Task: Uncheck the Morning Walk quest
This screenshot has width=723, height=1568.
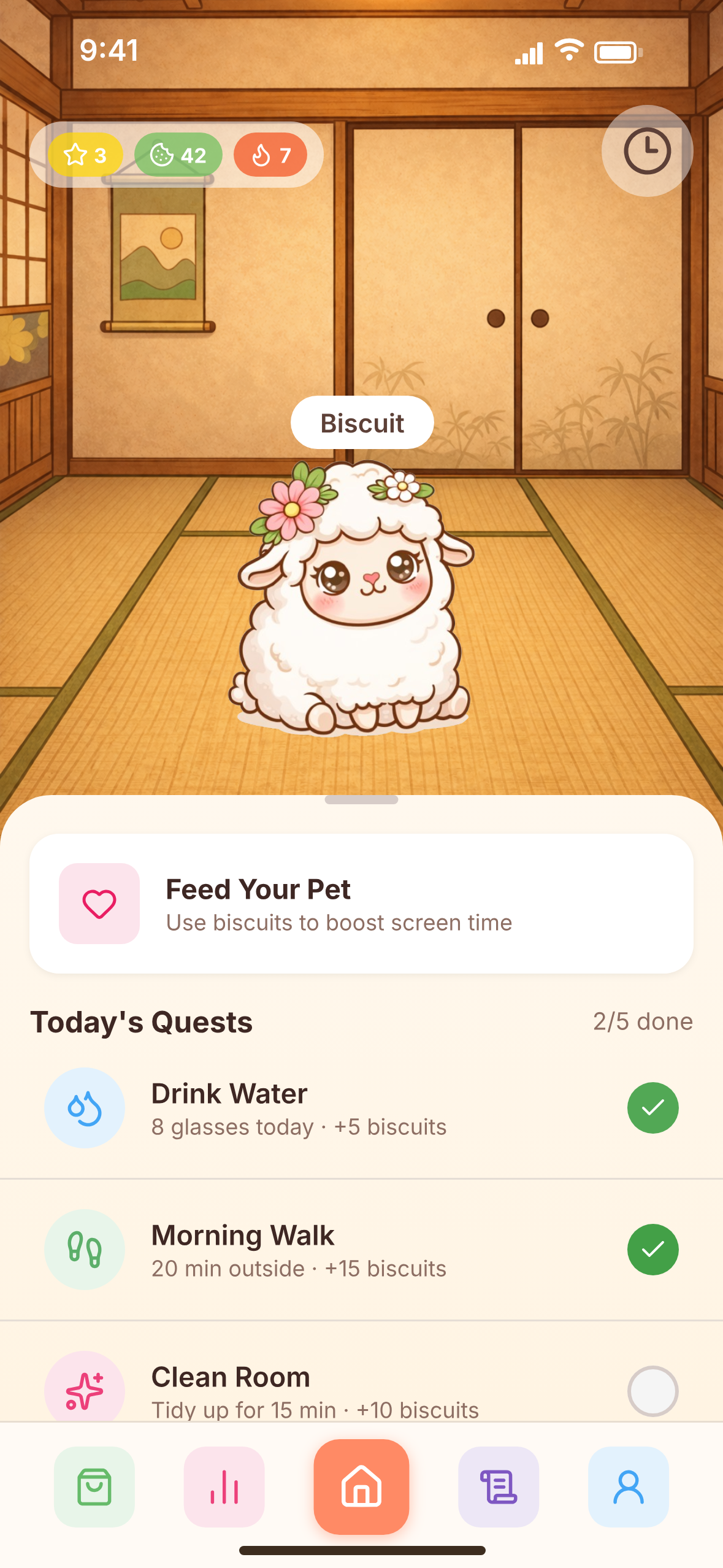Action: click(652, 1250)
